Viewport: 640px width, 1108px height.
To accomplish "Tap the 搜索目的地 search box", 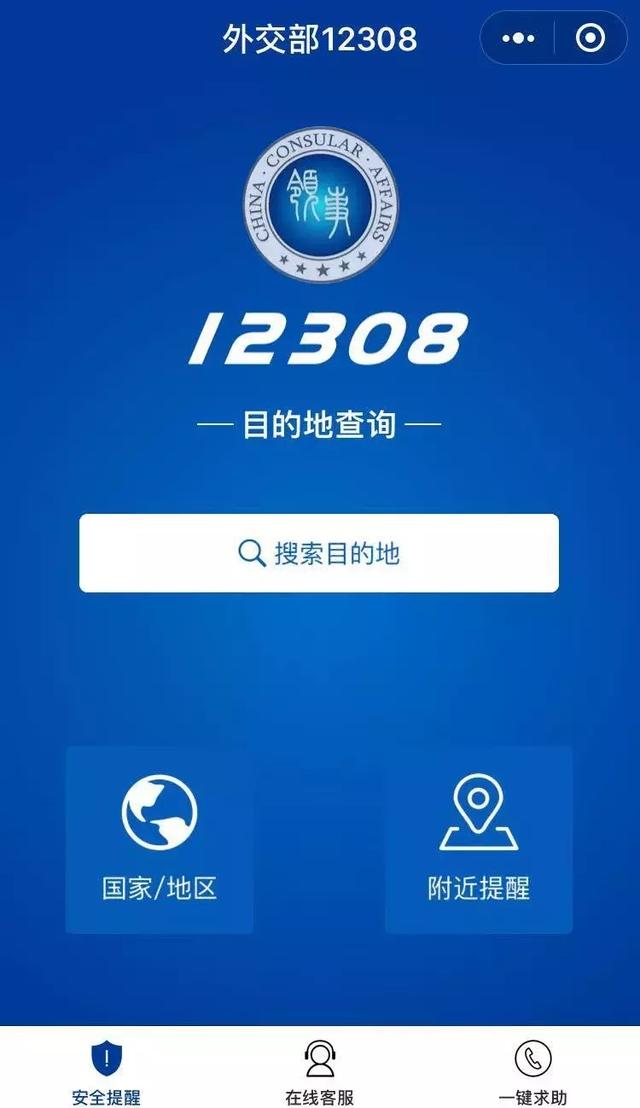I will (x=319, y=553).
